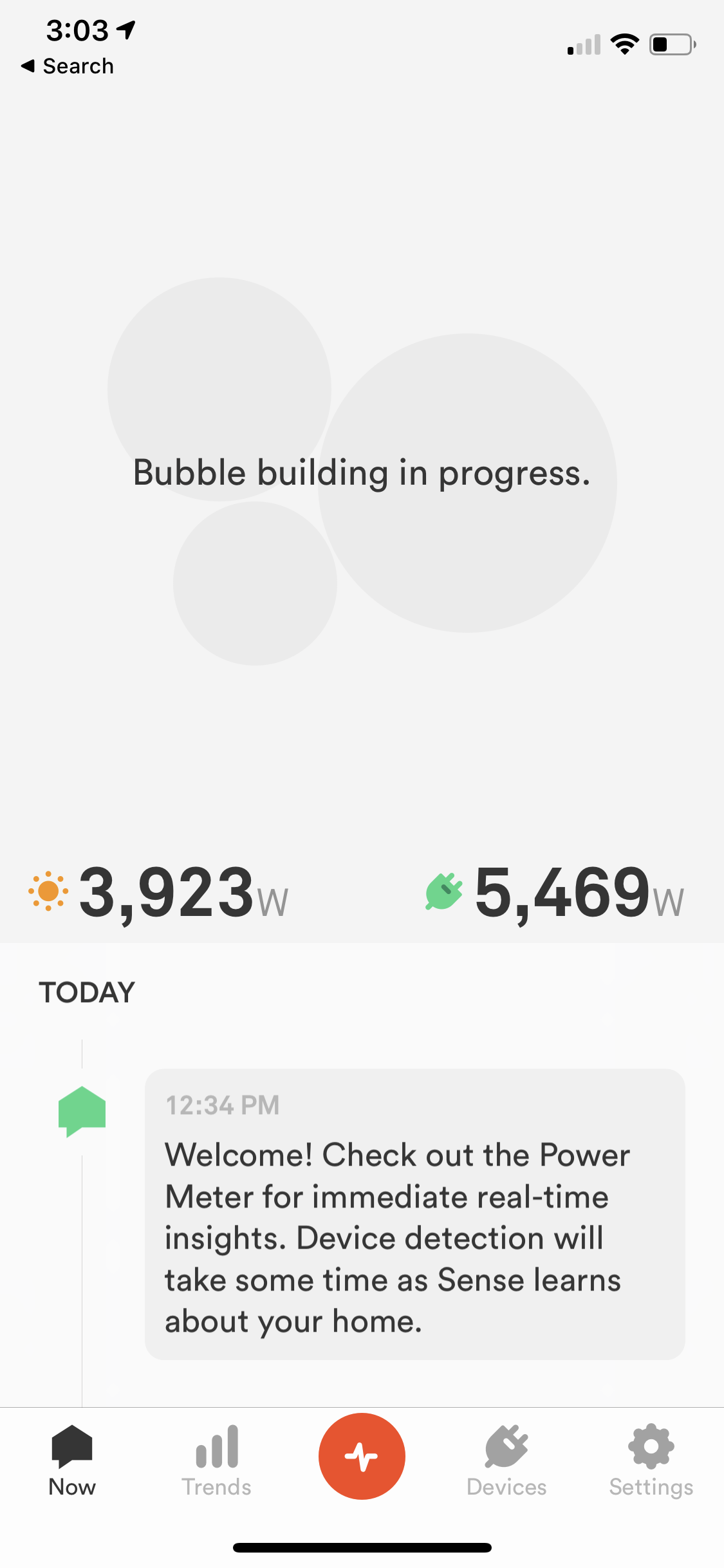
Task: Return to Search via back link
Action: point(68,66)
